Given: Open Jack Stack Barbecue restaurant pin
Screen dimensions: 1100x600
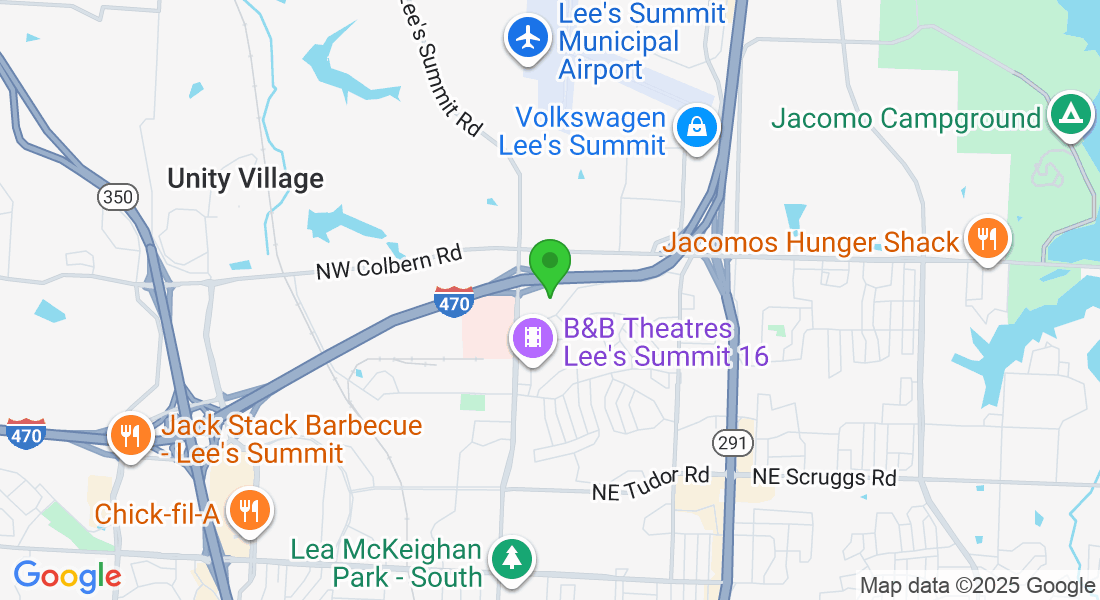Looking at the screenshot, I should 130,435.
